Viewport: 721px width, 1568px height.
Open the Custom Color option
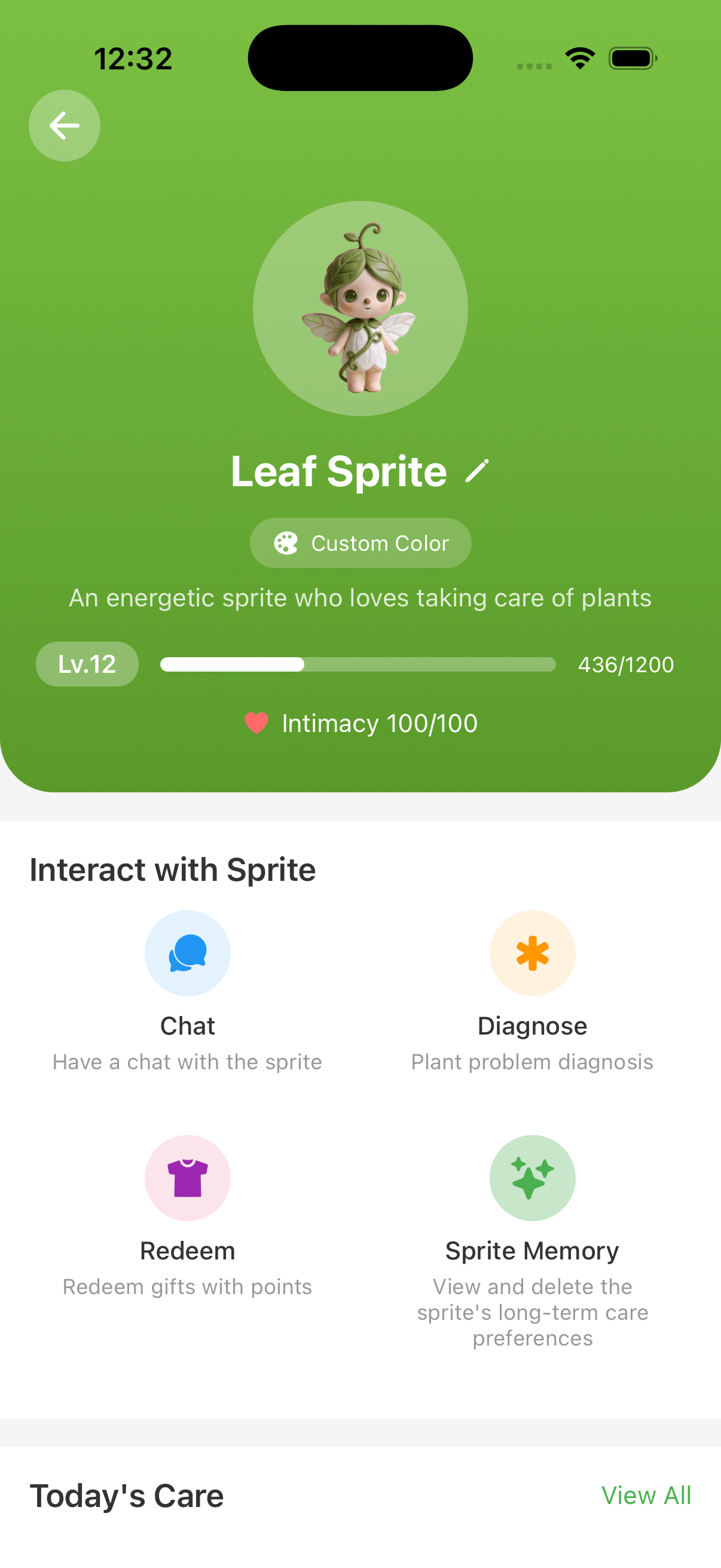[360, 543]
